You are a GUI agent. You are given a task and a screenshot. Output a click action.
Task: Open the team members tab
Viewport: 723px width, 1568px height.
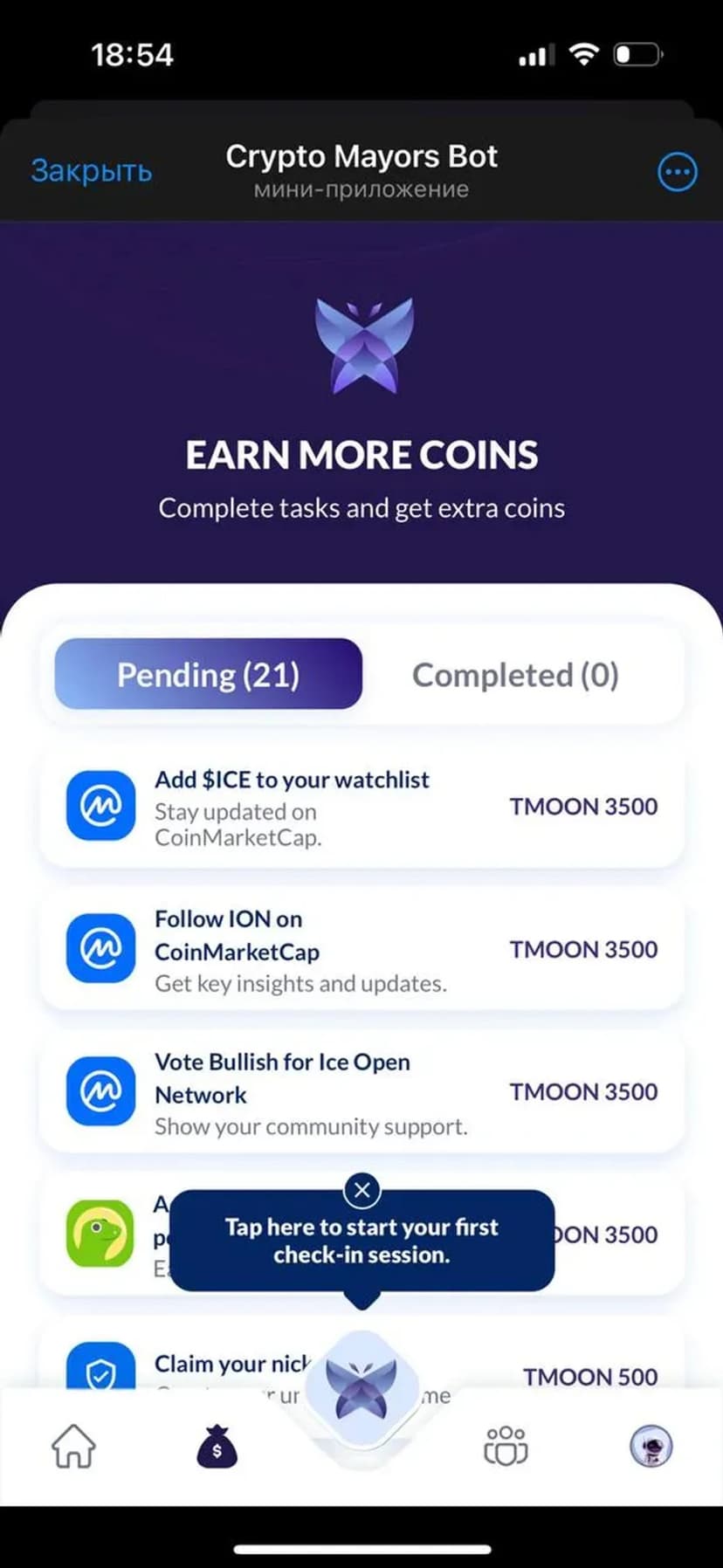(506, 1447)
